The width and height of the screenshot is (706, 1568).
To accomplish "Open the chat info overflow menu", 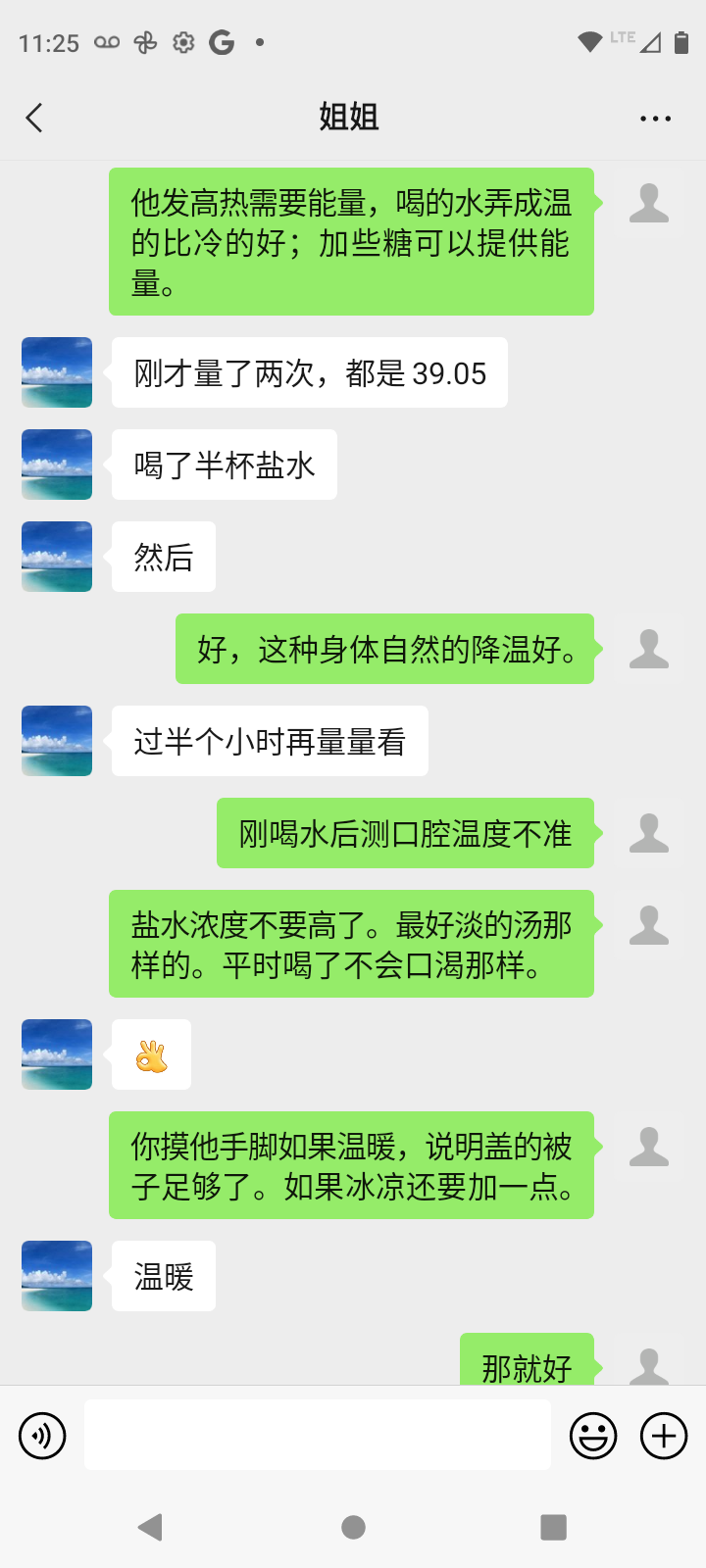I will tap(655, 119).
